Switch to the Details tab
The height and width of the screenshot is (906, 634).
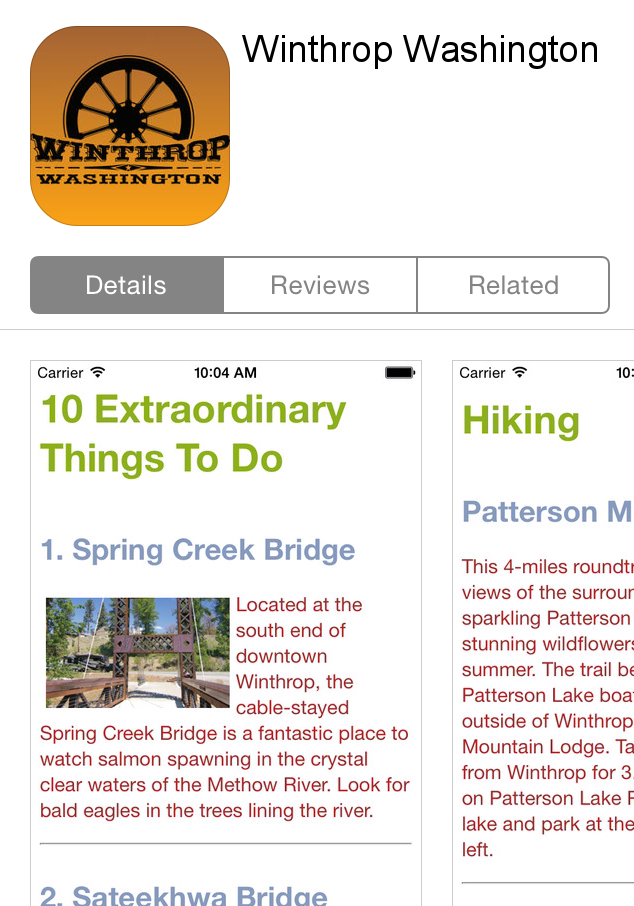pos(126,285)
